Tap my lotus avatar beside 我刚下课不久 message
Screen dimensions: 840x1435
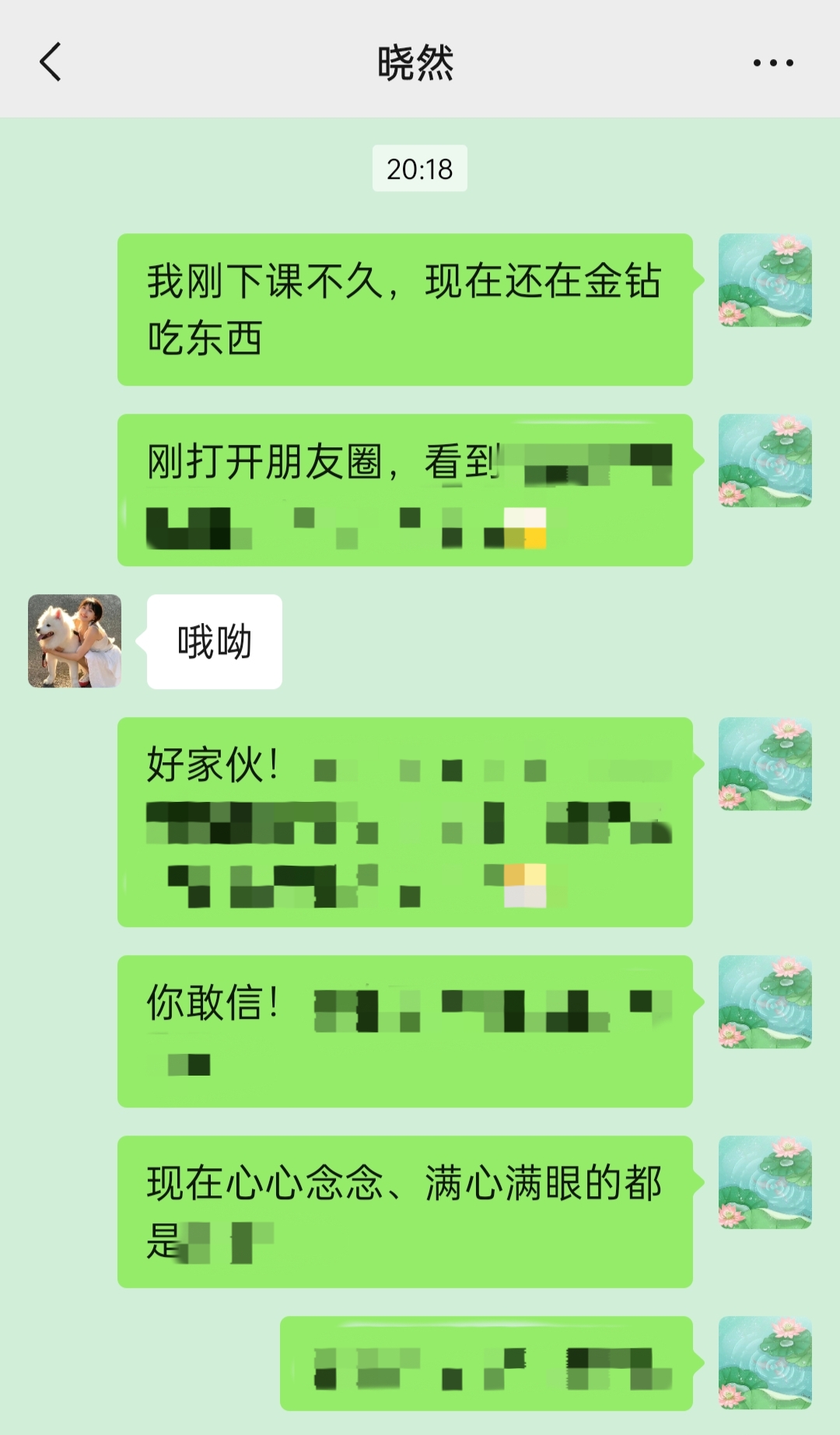(765, 280)
